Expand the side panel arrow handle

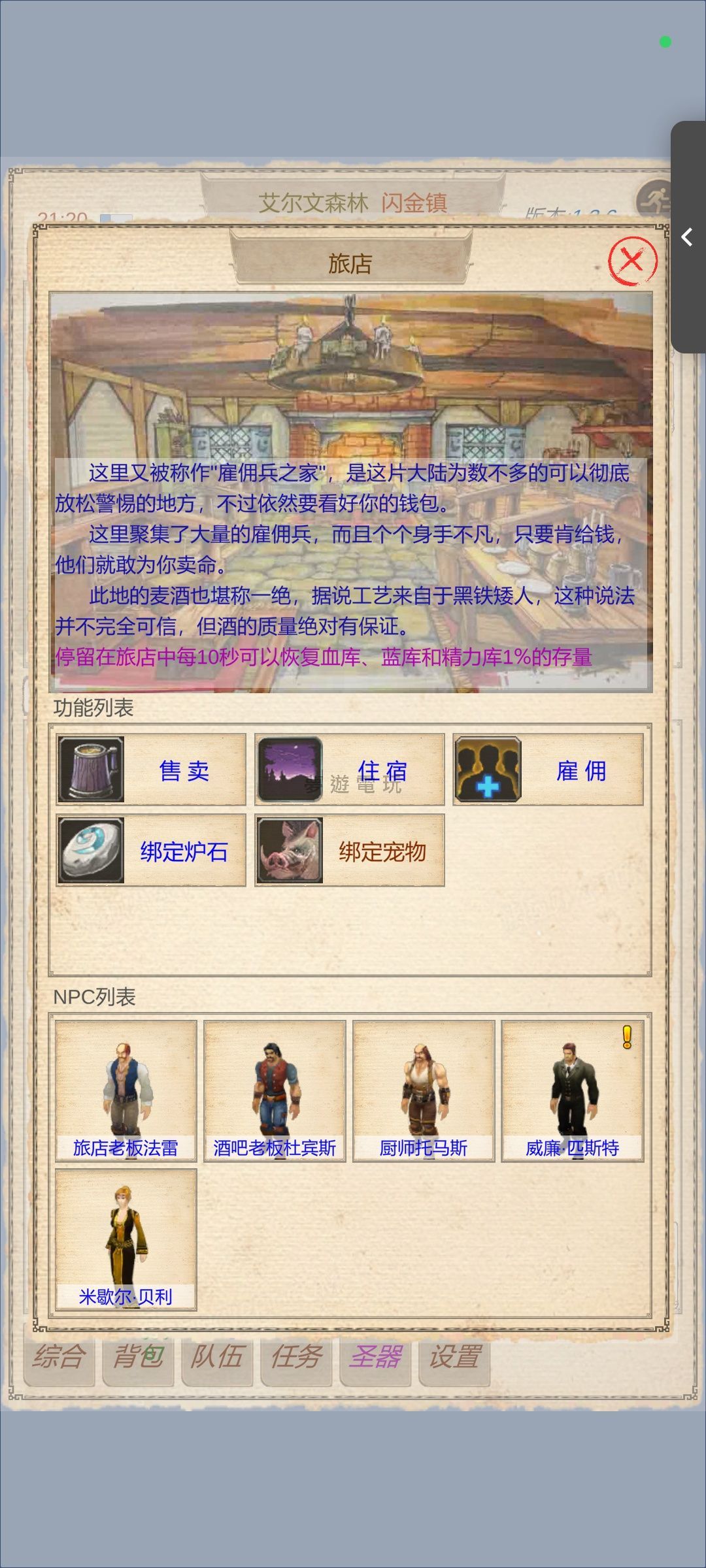pos(687,237)
